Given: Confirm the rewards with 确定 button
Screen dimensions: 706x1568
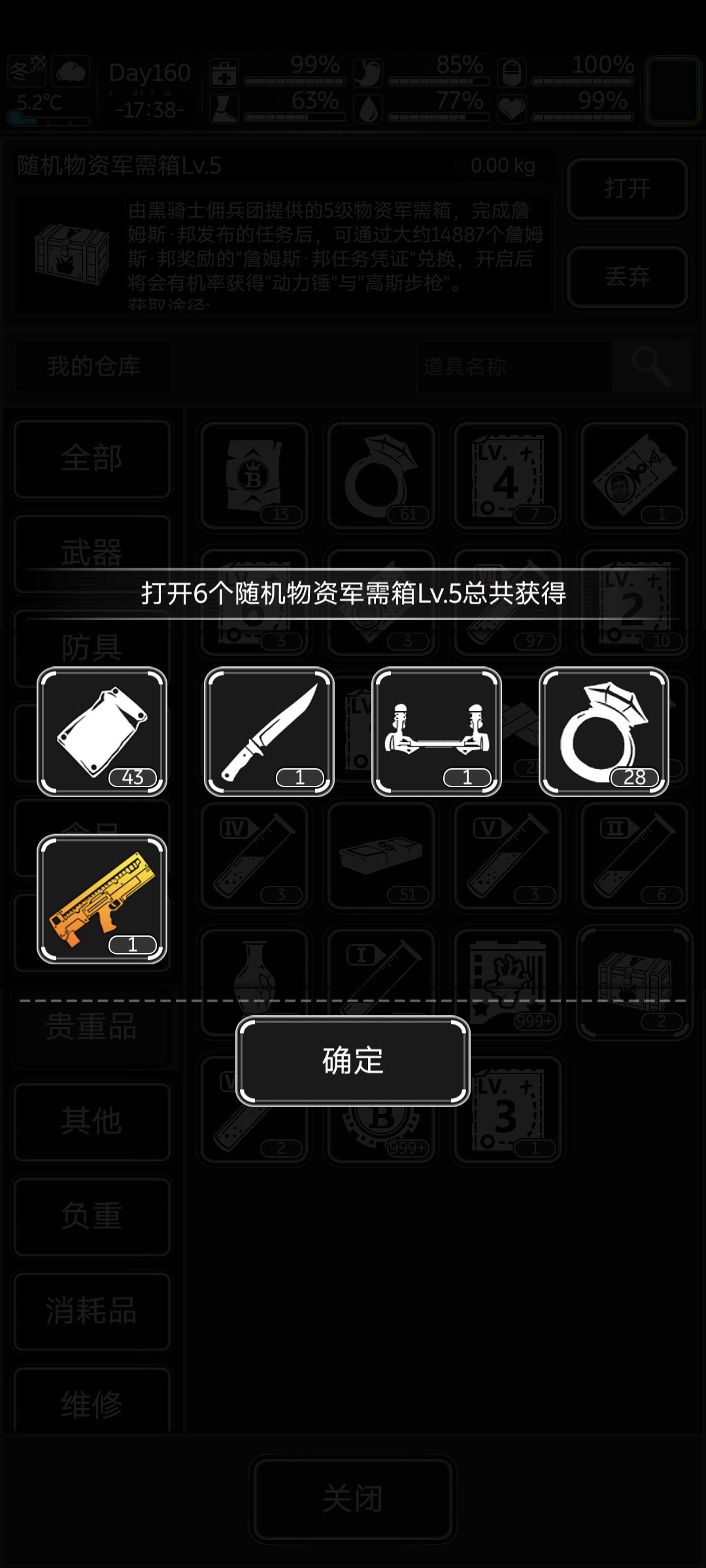Looking at the screenshot, I should pos(353,1060).
